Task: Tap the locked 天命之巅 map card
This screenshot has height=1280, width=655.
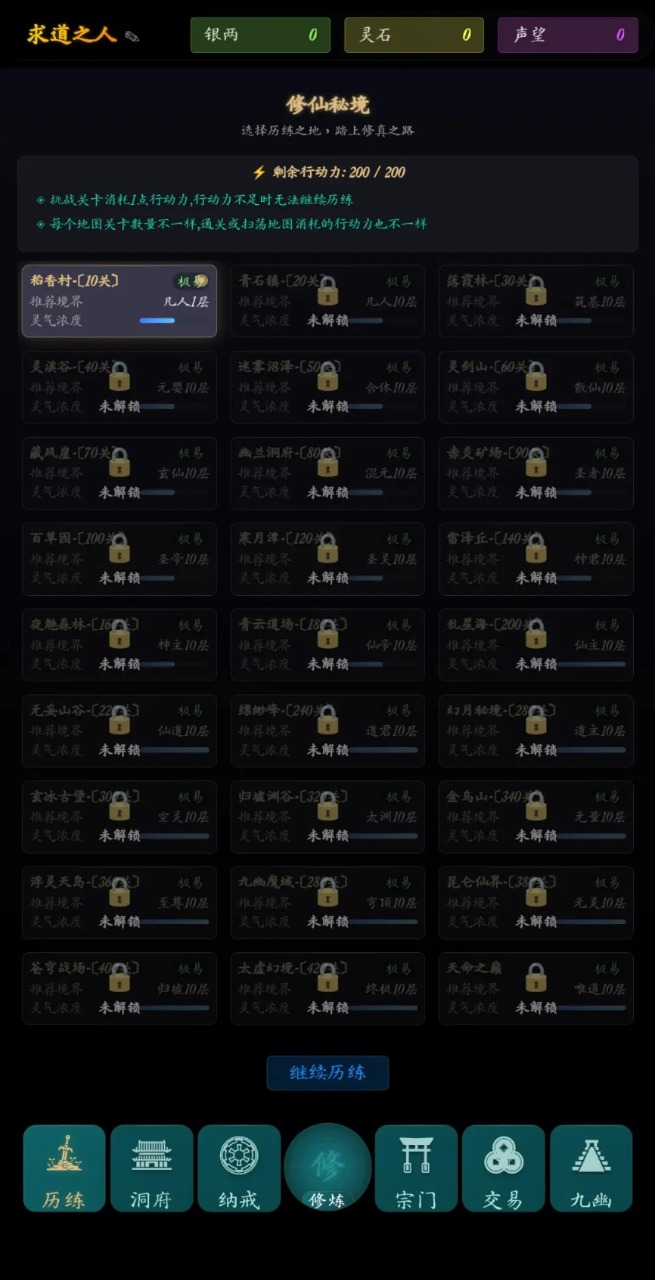Action: pyautogui.click(x=535, y=989)
